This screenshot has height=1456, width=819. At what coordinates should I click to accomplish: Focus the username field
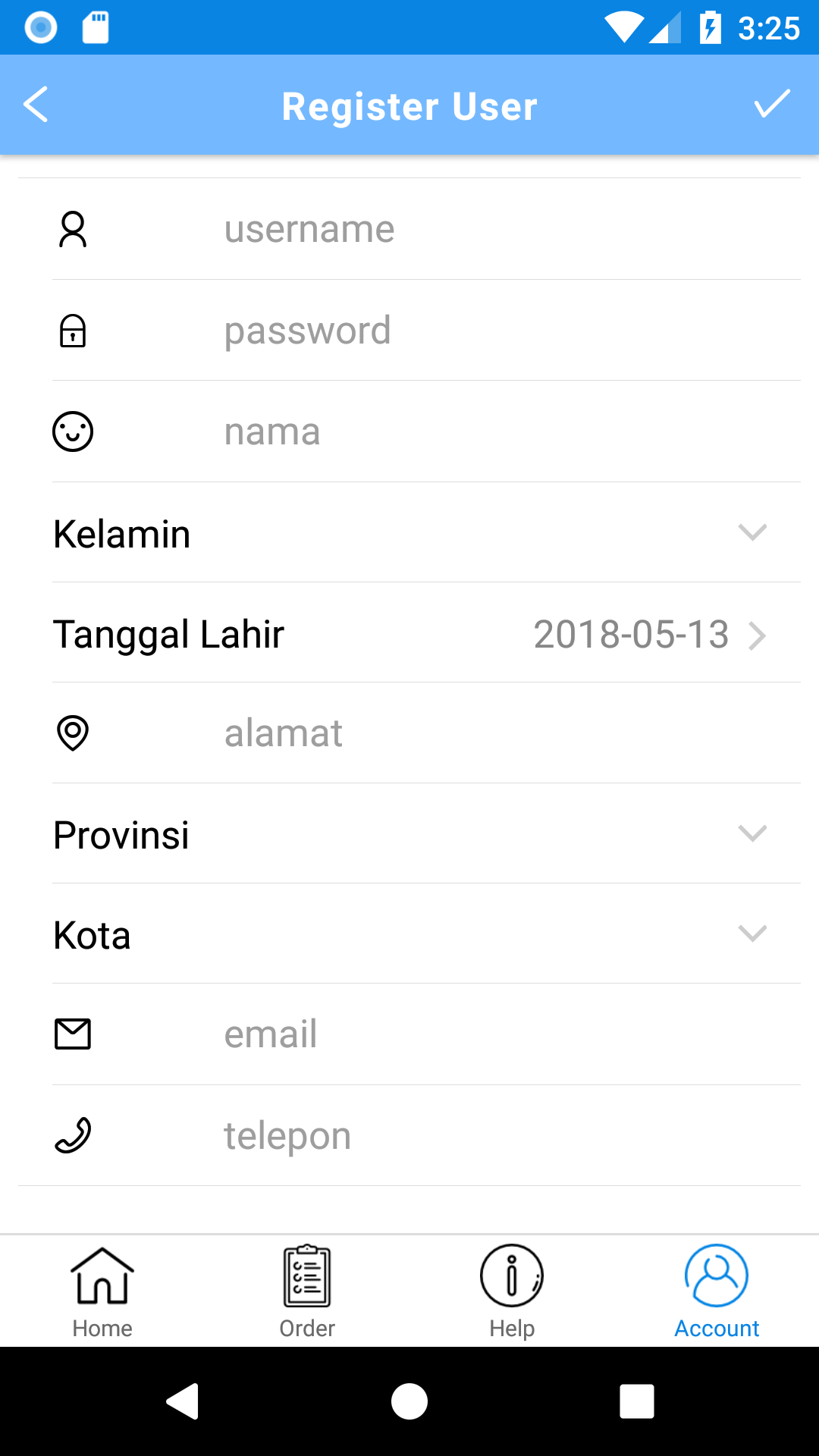[500, 229]
